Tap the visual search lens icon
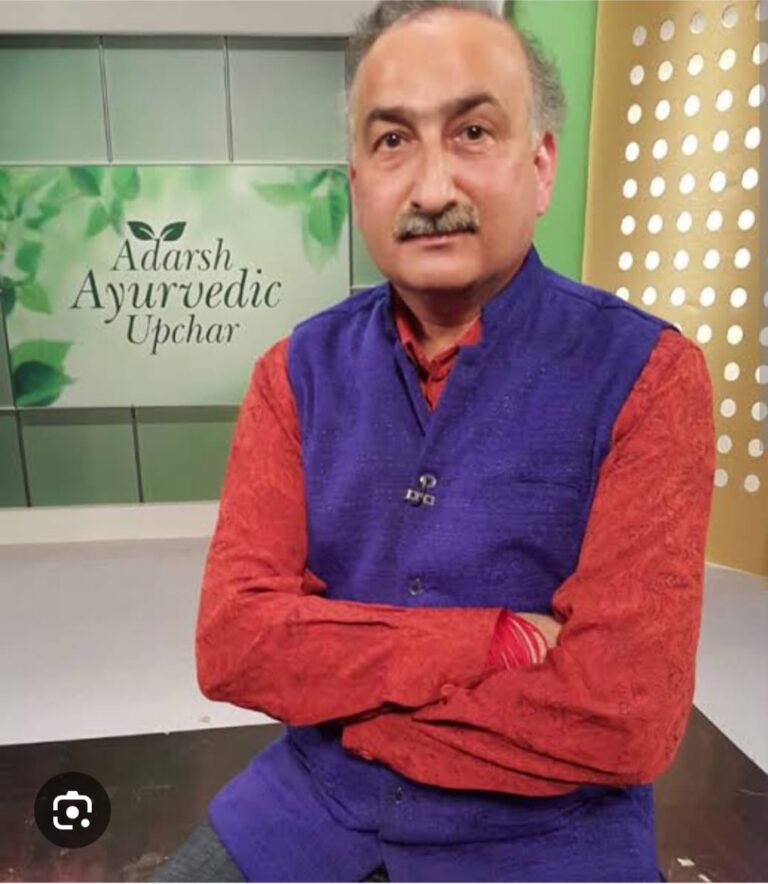 [x=72, y=809]
